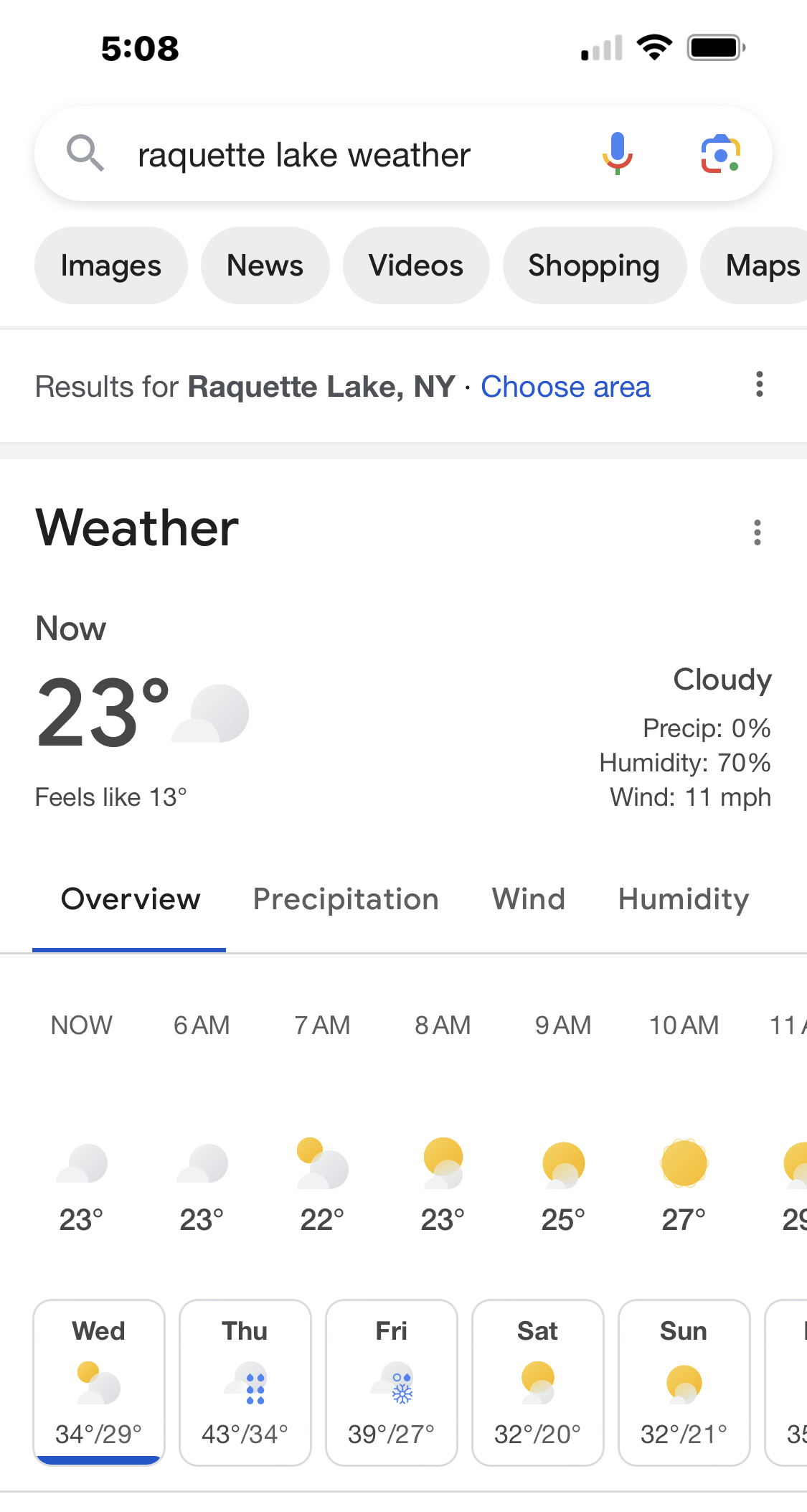Tap the Choose area link
Screen dimensions: 807x1512
click(565, 387)
